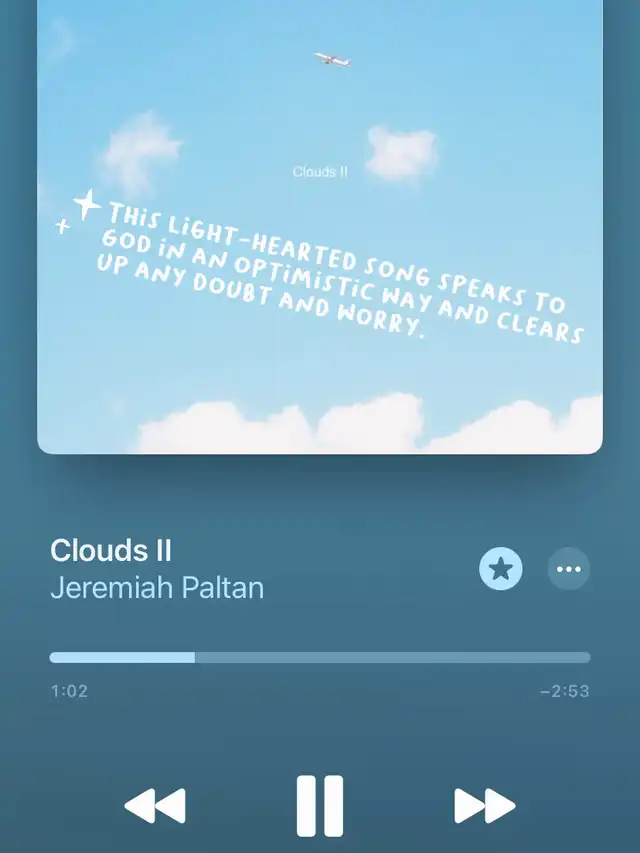Viewport: 640px width, 853px height.
Task: Pause the current song
Action: click(320, 806)
